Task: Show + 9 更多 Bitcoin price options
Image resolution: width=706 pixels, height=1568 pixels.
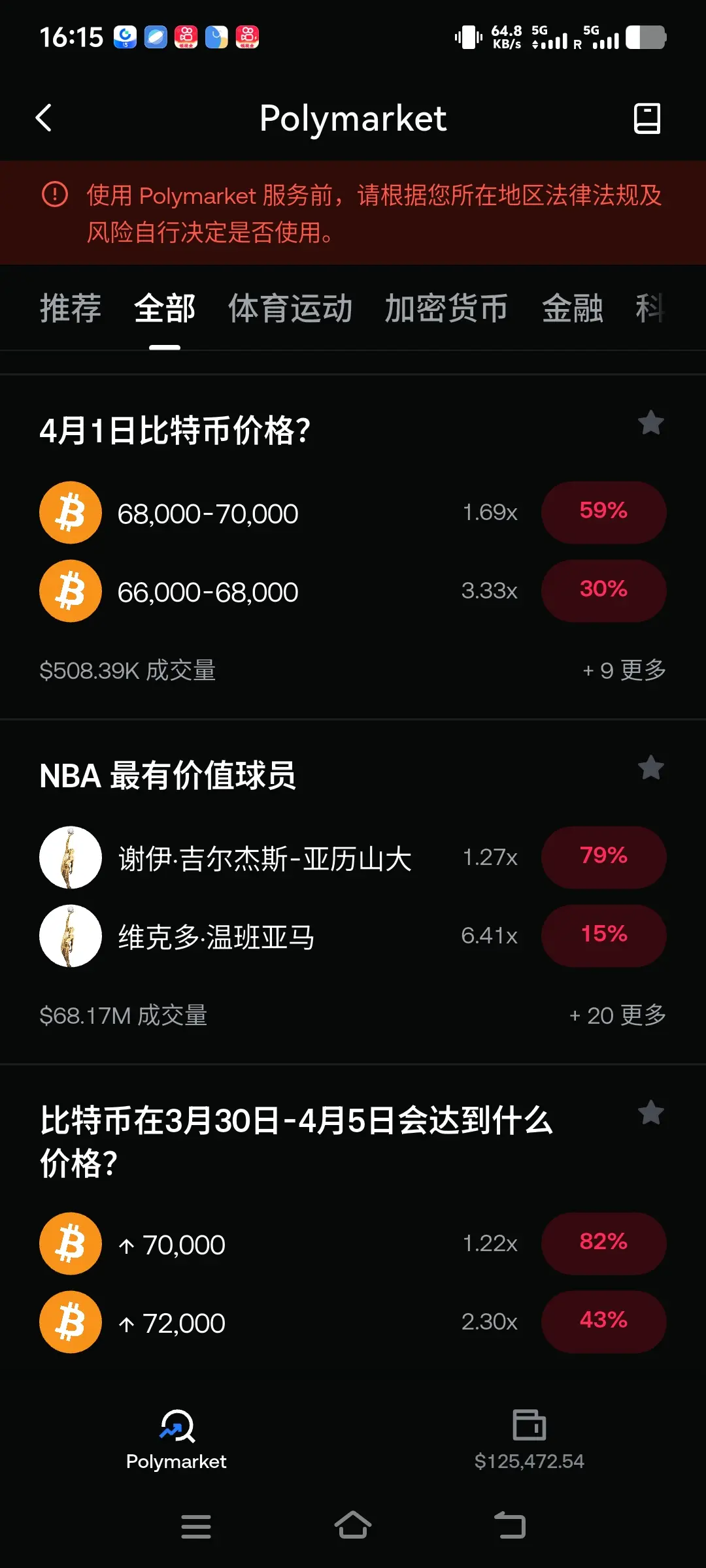Action: click(x=624, y=670)
